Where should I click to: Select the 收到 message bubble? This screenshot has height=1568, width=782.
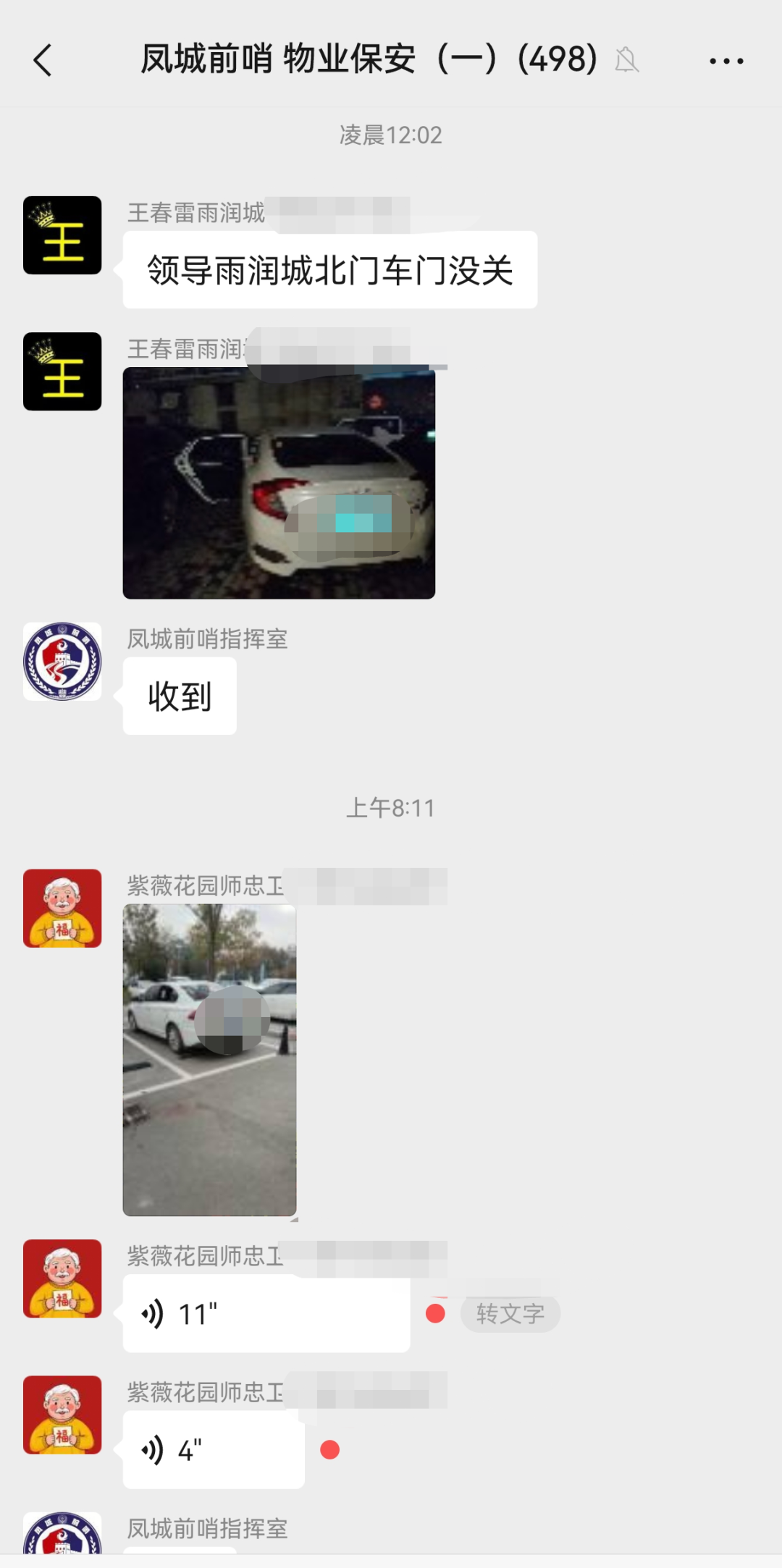(180, 695)
